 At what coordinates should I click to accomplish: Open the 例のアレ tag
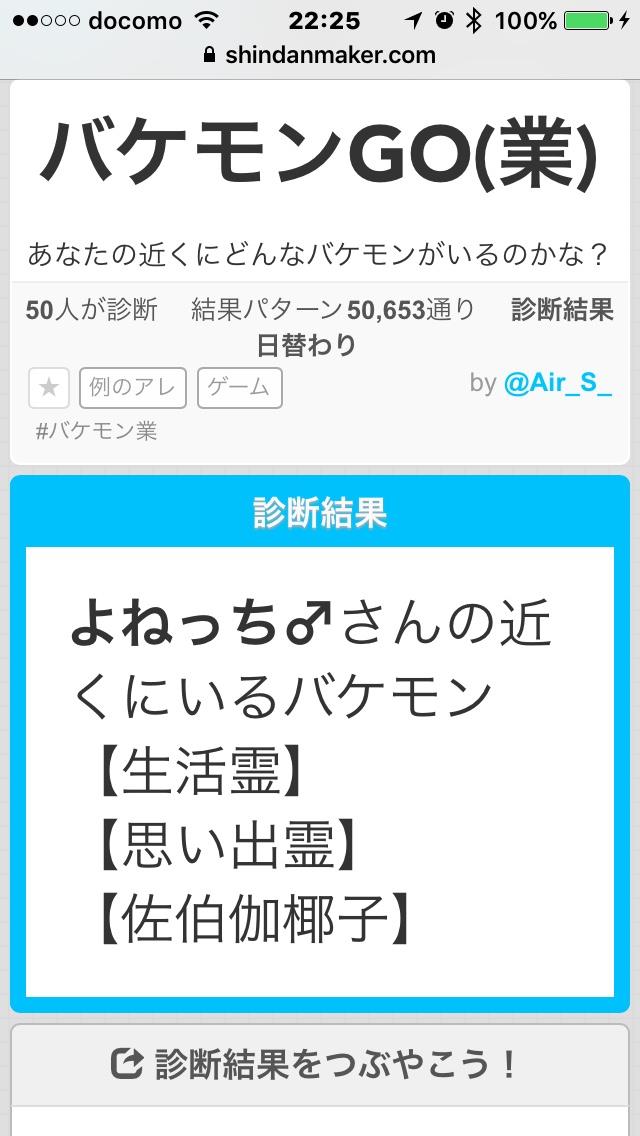[x=133, y=388]
